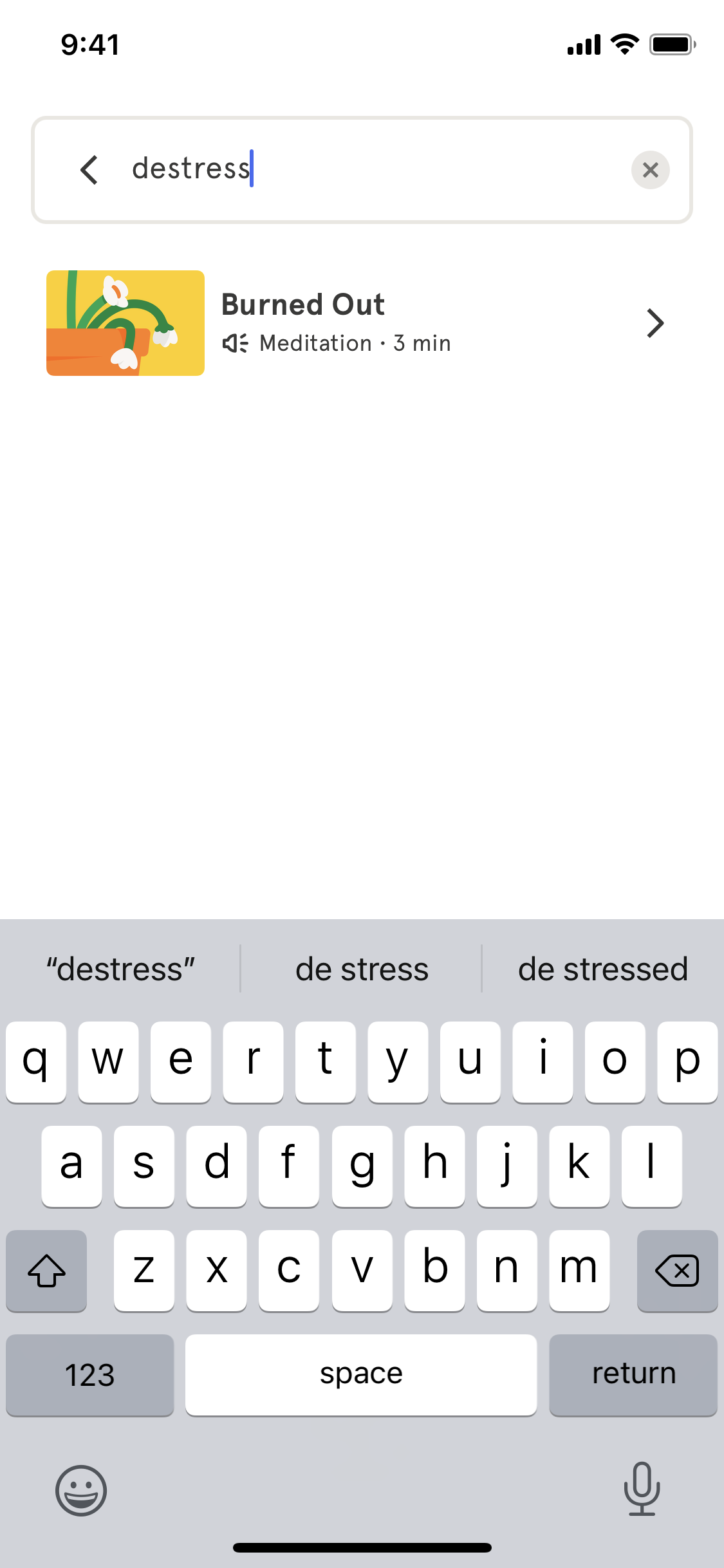Pick the "de stressed" suggestion
724x1568 pixels.
(x=603, y=969)
